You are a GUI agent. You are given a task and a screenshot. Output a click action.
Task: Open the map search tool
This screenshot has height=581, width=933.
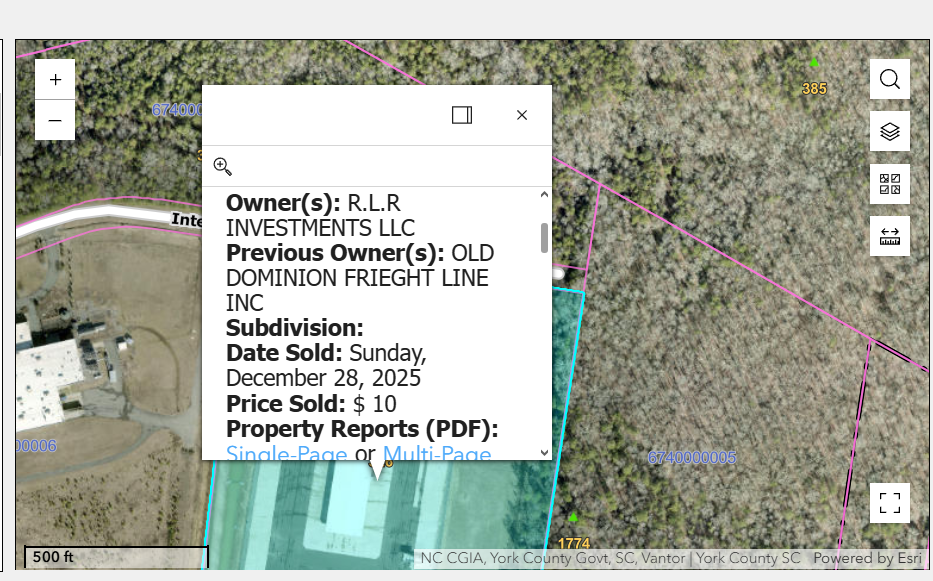pos(890,79)
